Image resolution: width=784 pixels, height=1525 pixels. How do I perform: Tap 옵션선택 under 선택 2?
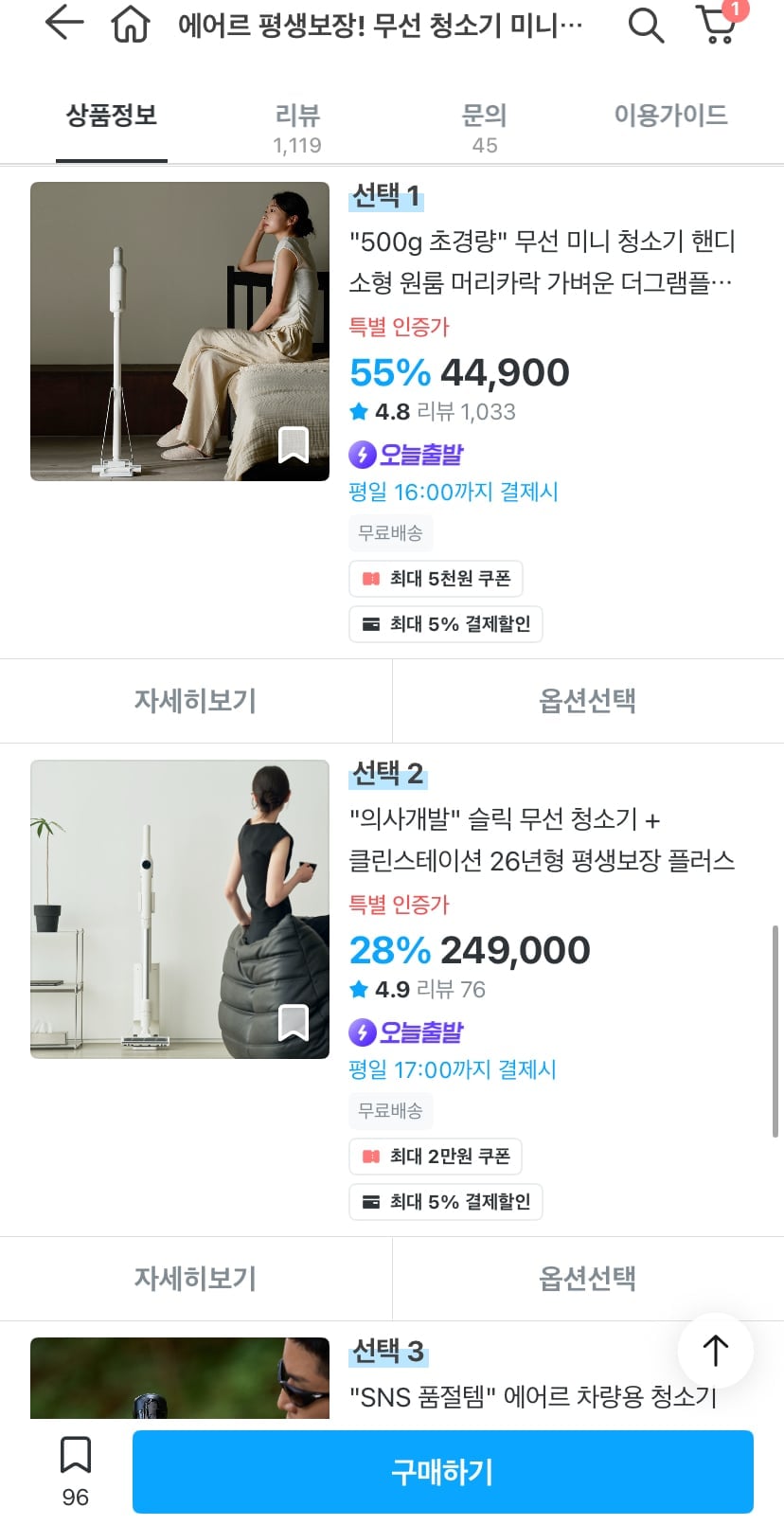[588, 1279]
